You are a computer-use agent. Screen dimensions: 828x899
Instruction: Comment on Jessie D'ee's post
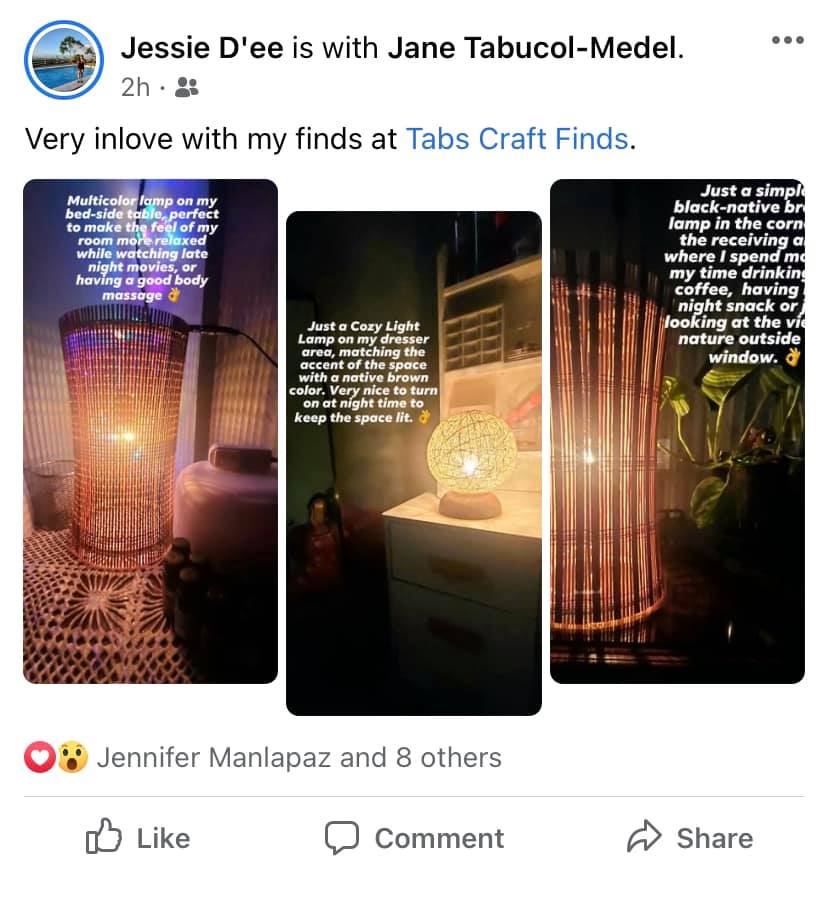pyautogui.click(x=414, y=838)
